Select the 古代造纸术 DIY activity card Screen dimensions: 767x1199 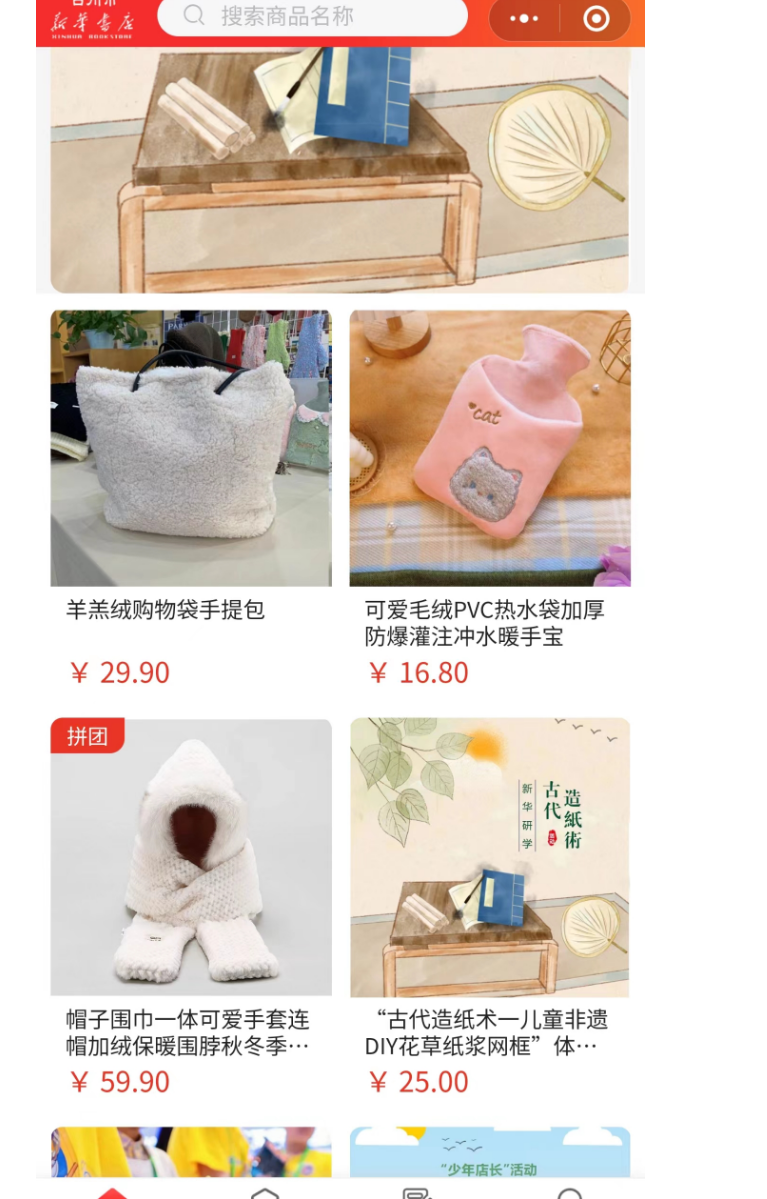pos(489,857)
